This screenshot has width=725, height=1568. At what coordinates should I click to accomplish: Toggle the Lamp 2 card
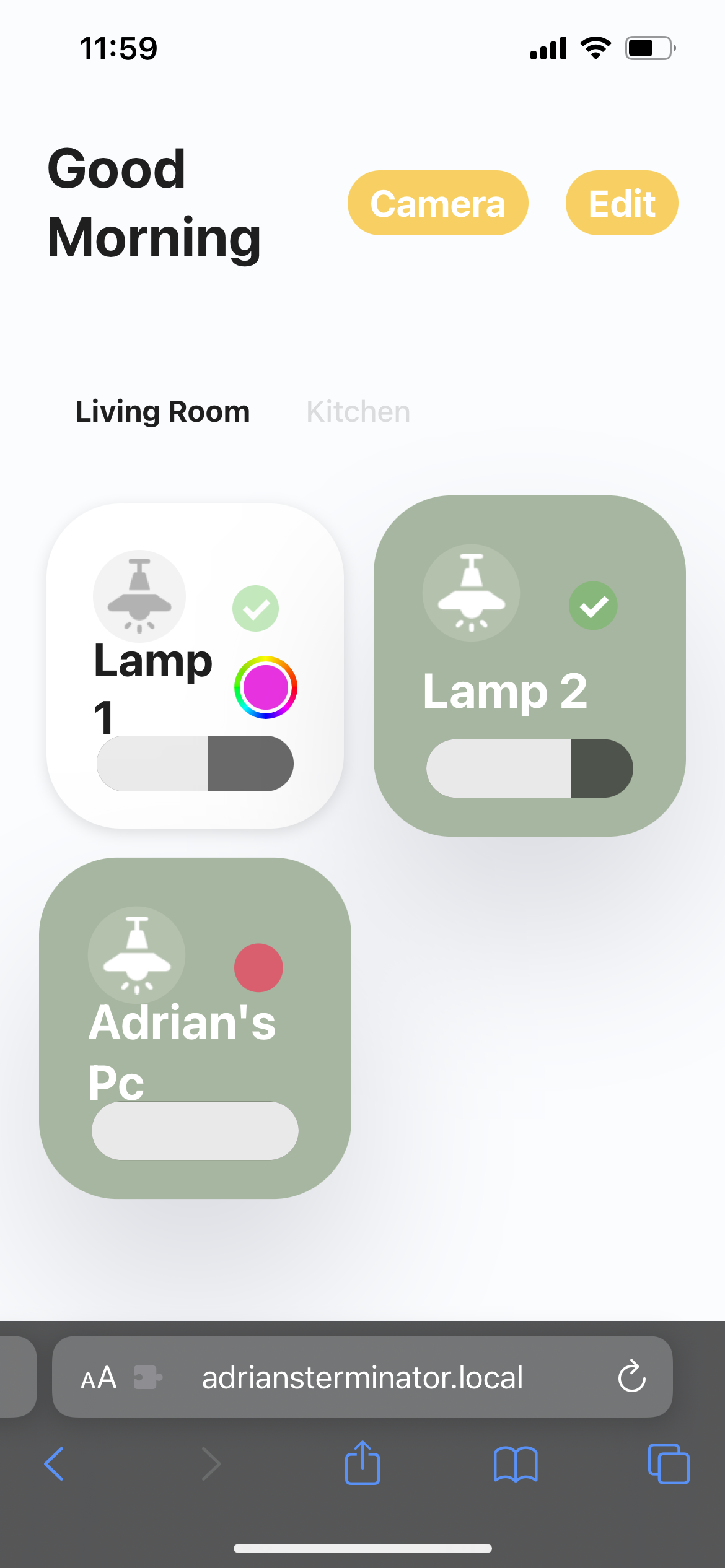[x=530, y=666]
